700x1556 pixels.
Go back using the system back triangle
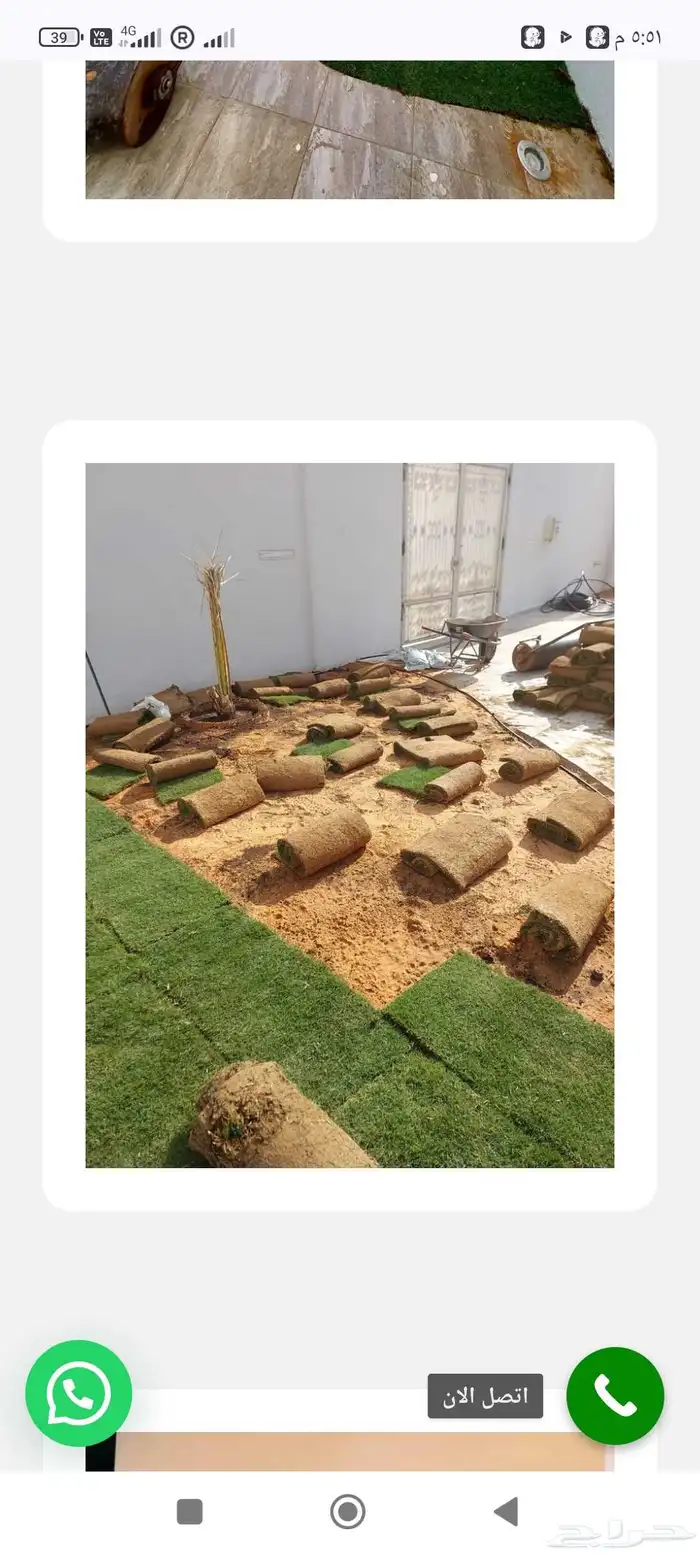point(506,1511)
